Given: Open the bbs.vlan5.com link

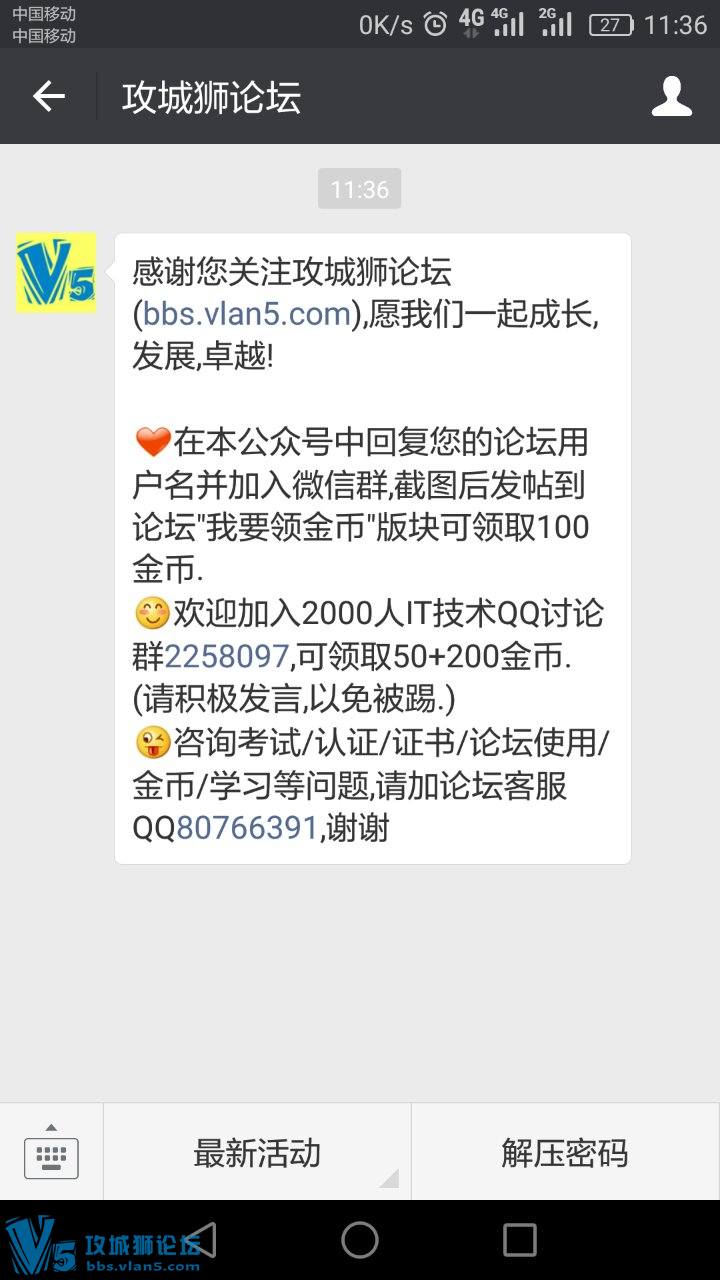Looking at the screenshot, I should (246, 314).
